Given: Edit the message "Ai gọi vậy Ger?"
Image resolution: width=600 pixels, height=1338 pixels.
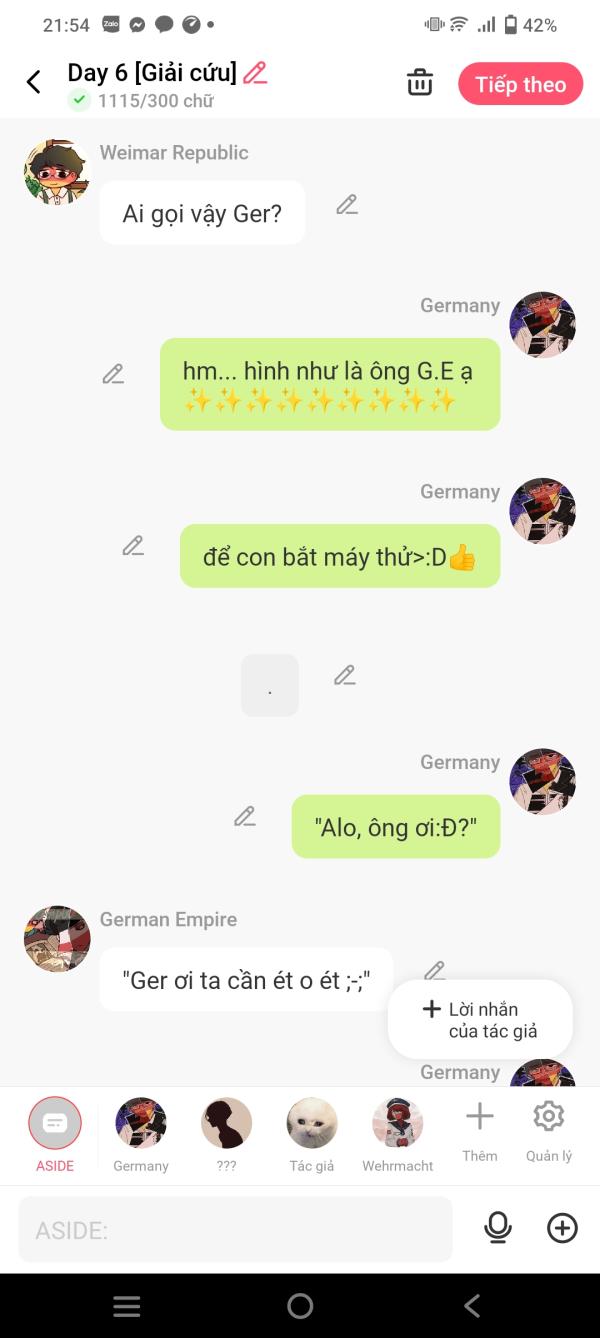Looking at the screenshot, I should [347, 205].
